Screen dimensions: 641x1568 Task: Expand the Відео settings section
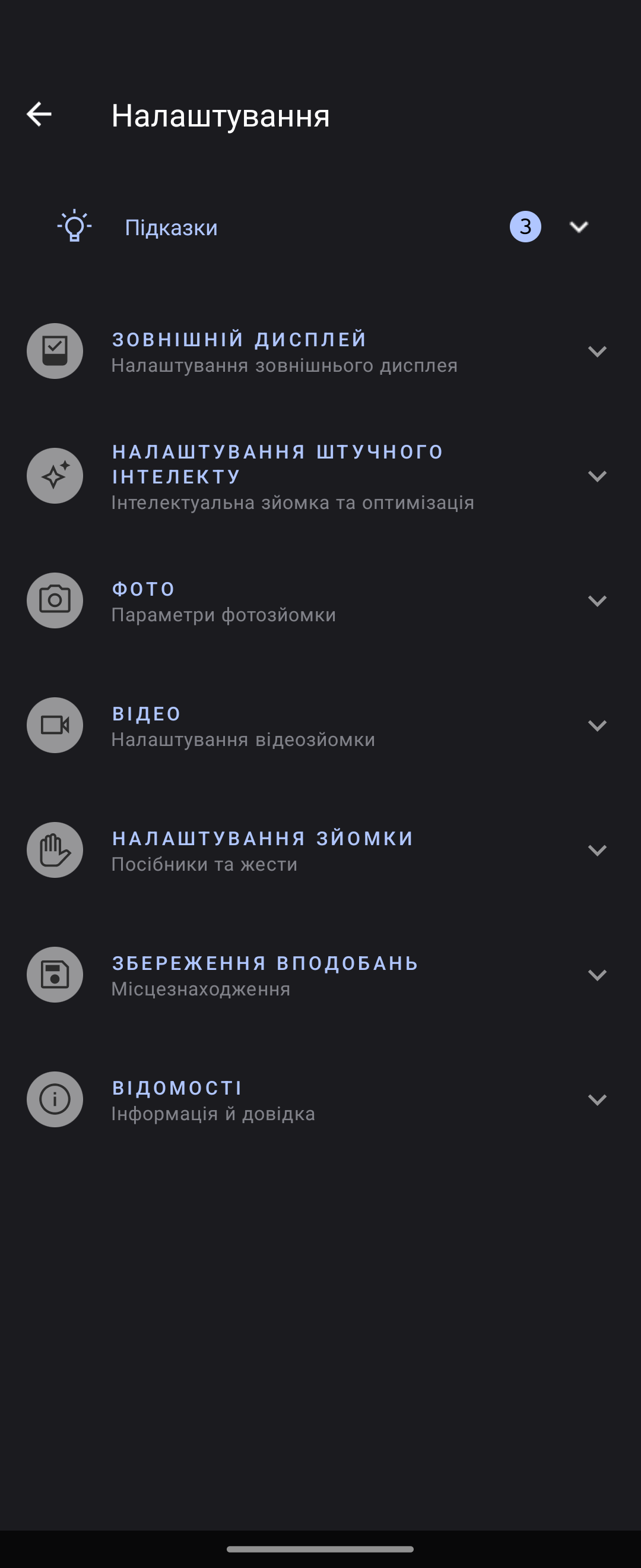(x=596, y=726)
